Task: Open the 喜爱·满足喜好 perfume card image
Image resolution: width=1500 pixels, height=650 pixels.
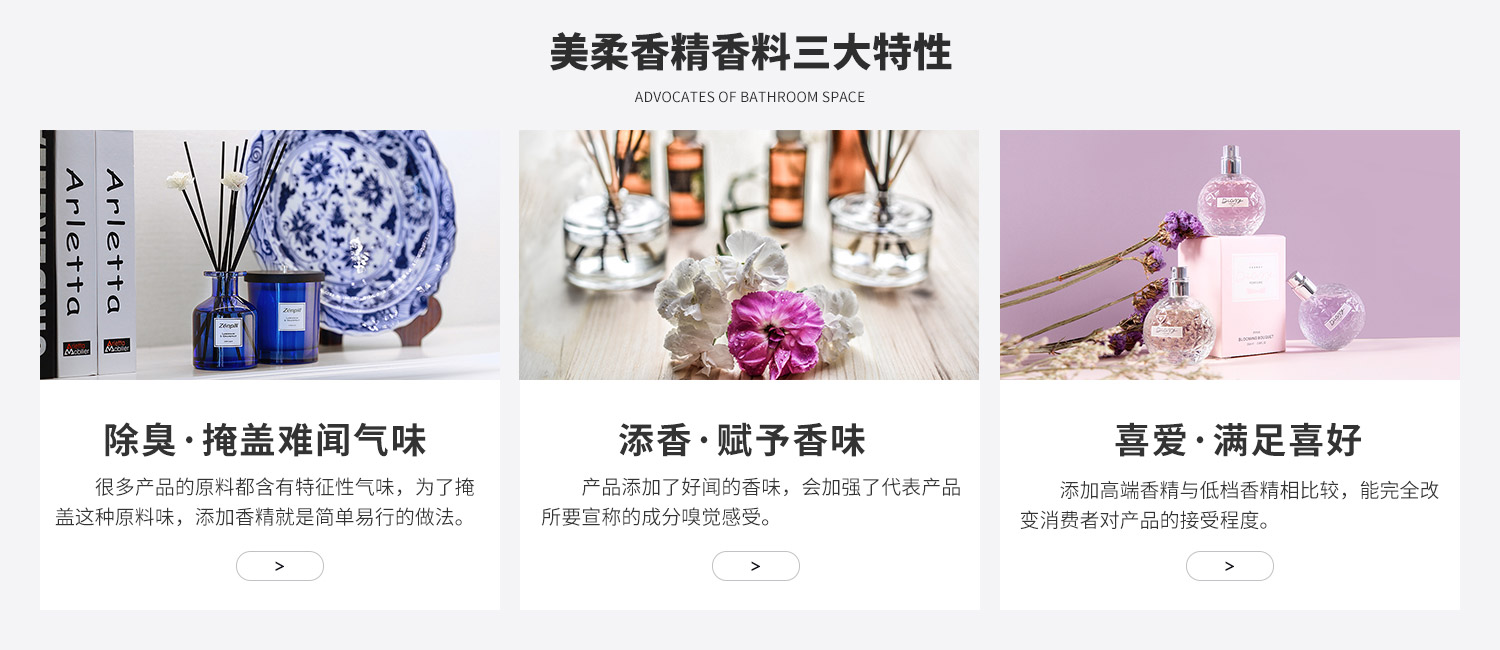Action: pos(1229,255)
